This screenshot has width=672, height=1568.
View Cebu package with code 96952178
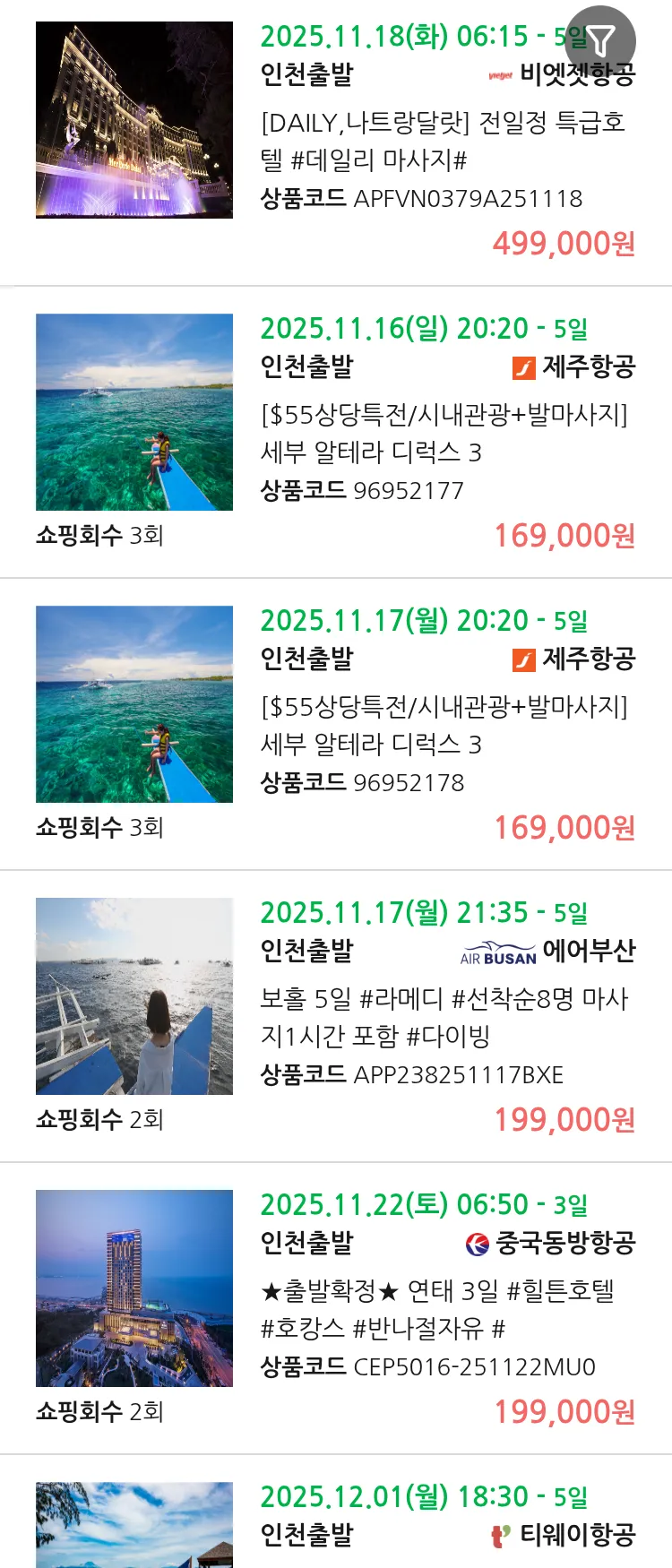coord(443,725)
